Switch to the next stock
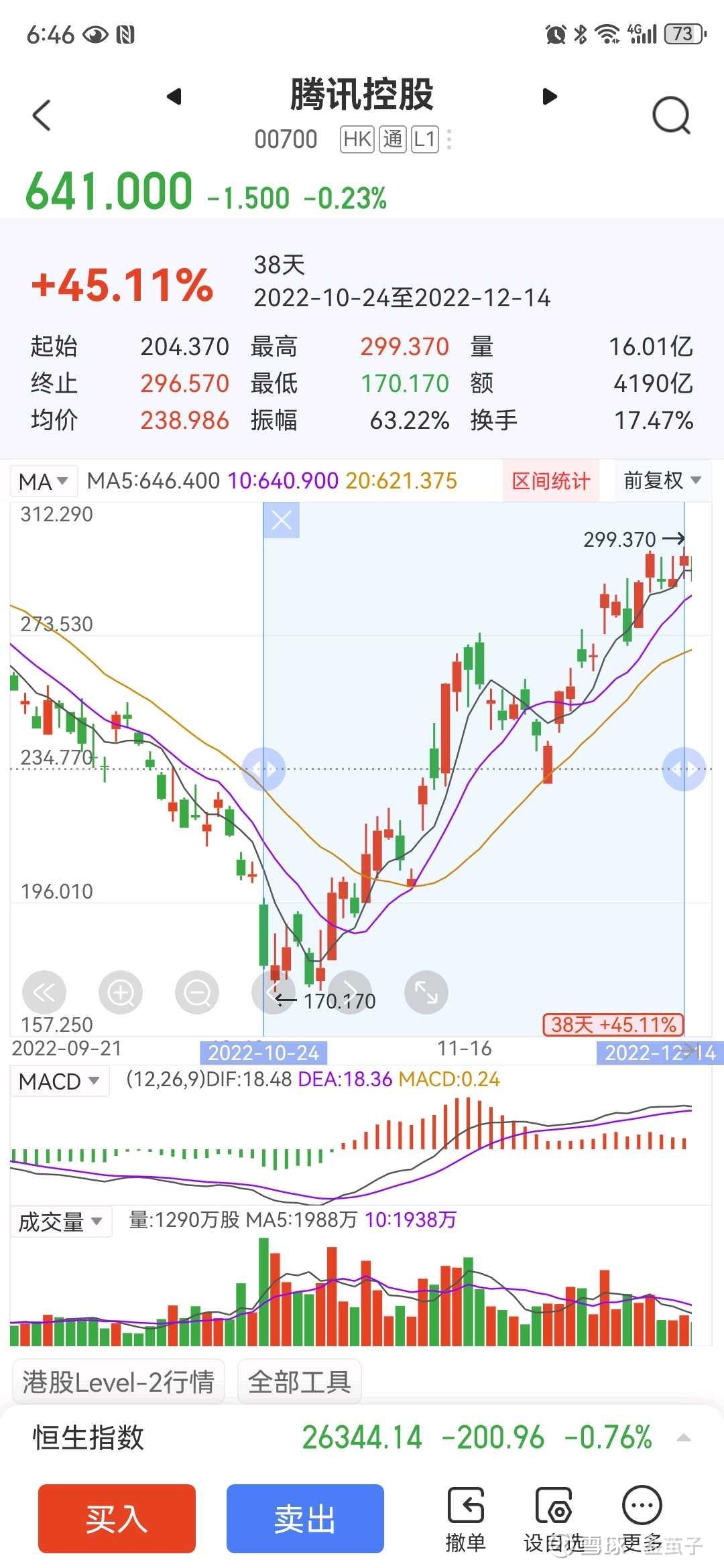This screenshot has width=724, height=1568. coord(550,96)
